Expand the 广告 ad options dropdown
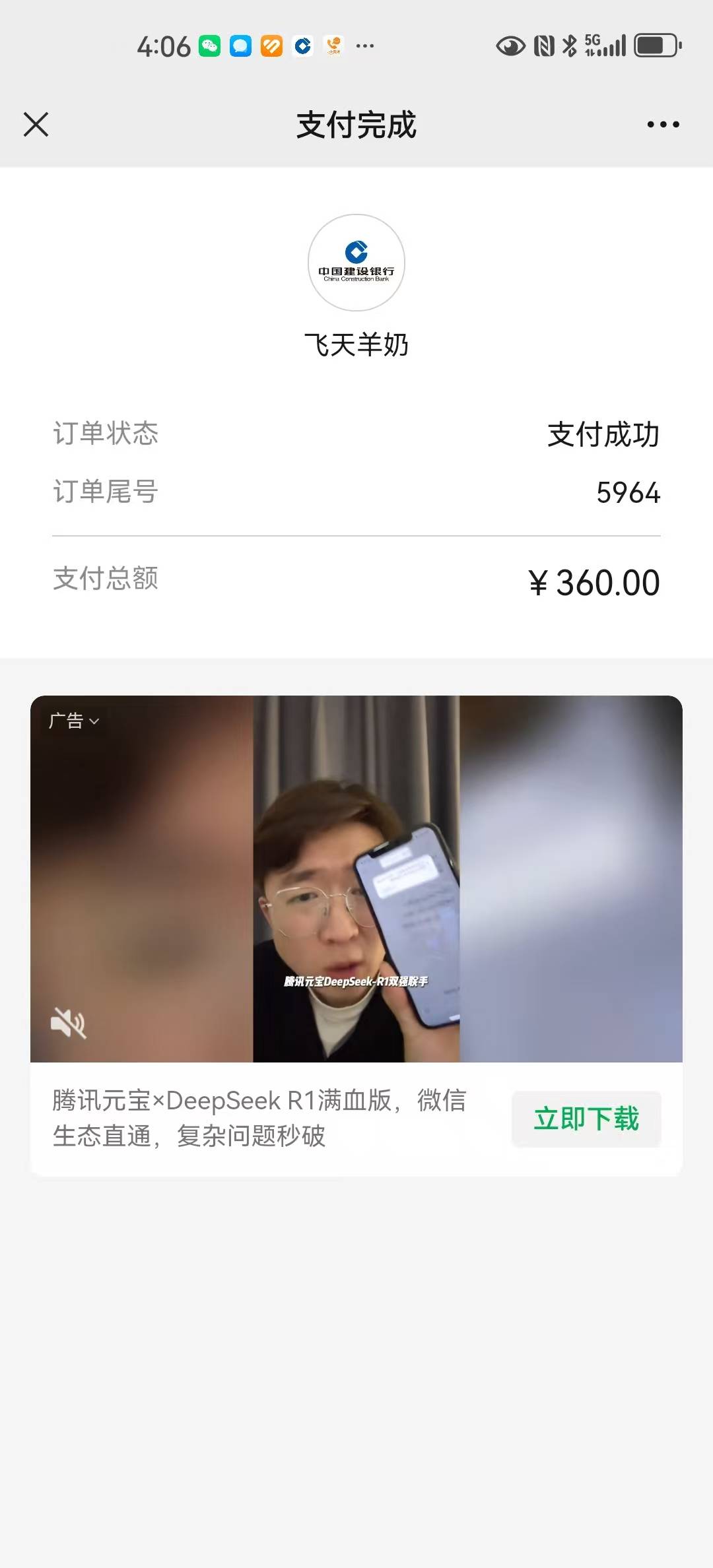The height and width of the screenshot is (1568, 713). [74, 721]
